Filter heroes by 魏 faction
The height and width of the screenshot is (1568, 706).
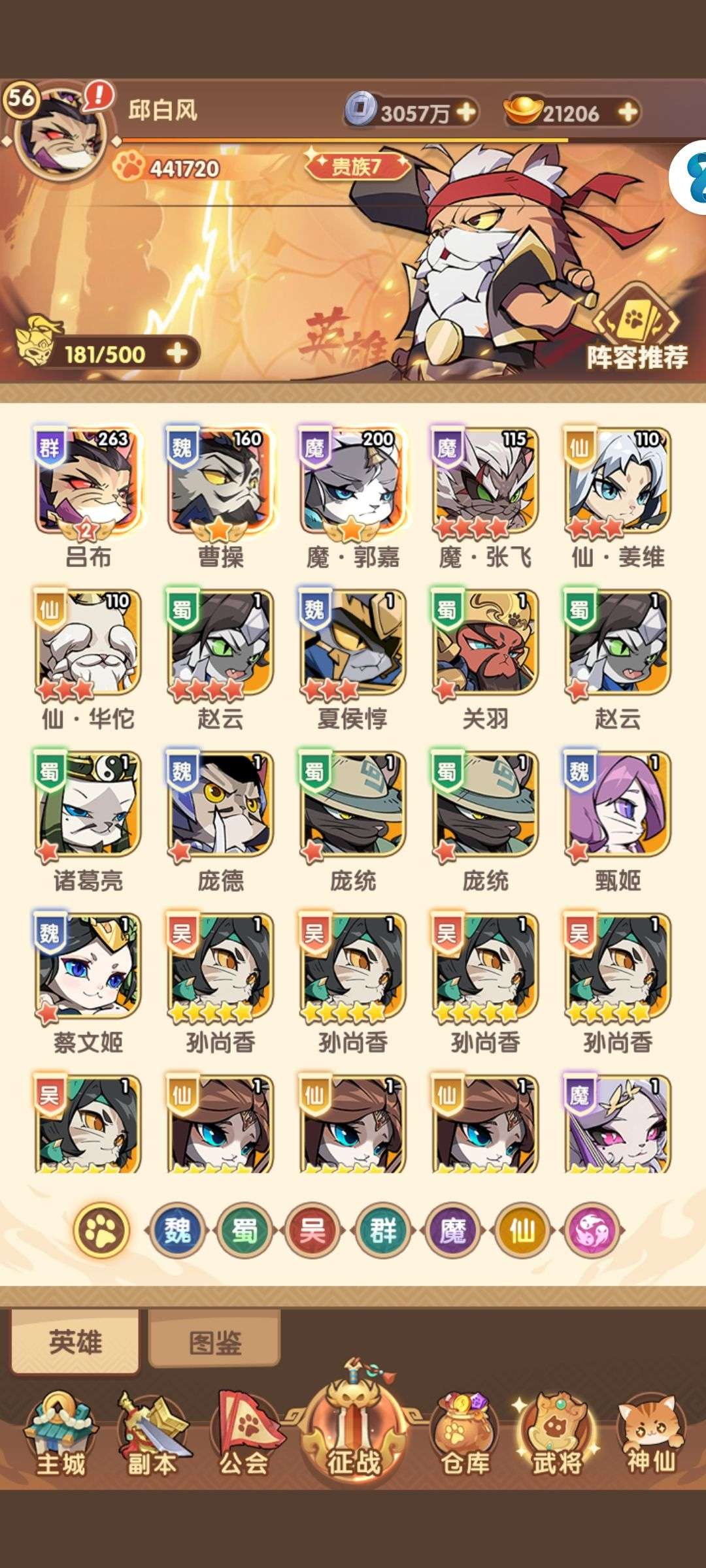[x=177, y=1231]
